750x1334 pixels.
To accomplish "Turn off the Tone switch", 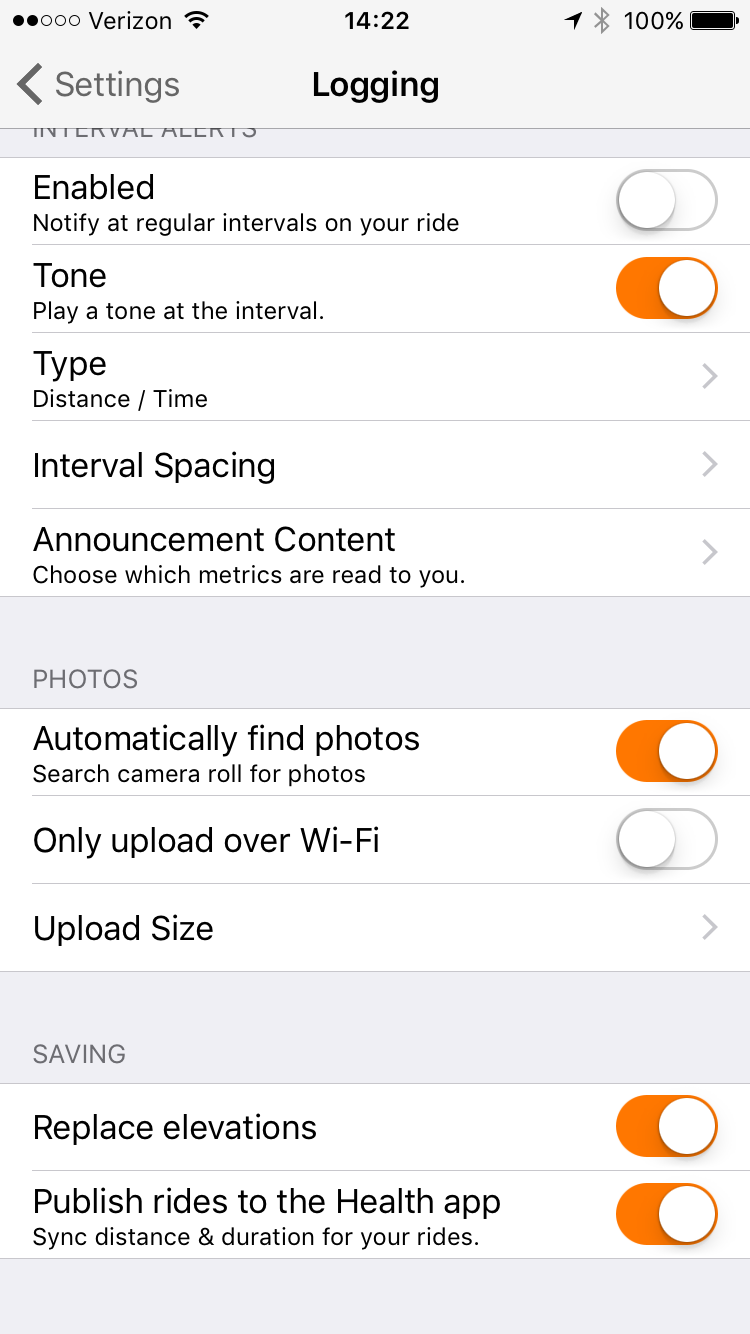I will [667, 289].
